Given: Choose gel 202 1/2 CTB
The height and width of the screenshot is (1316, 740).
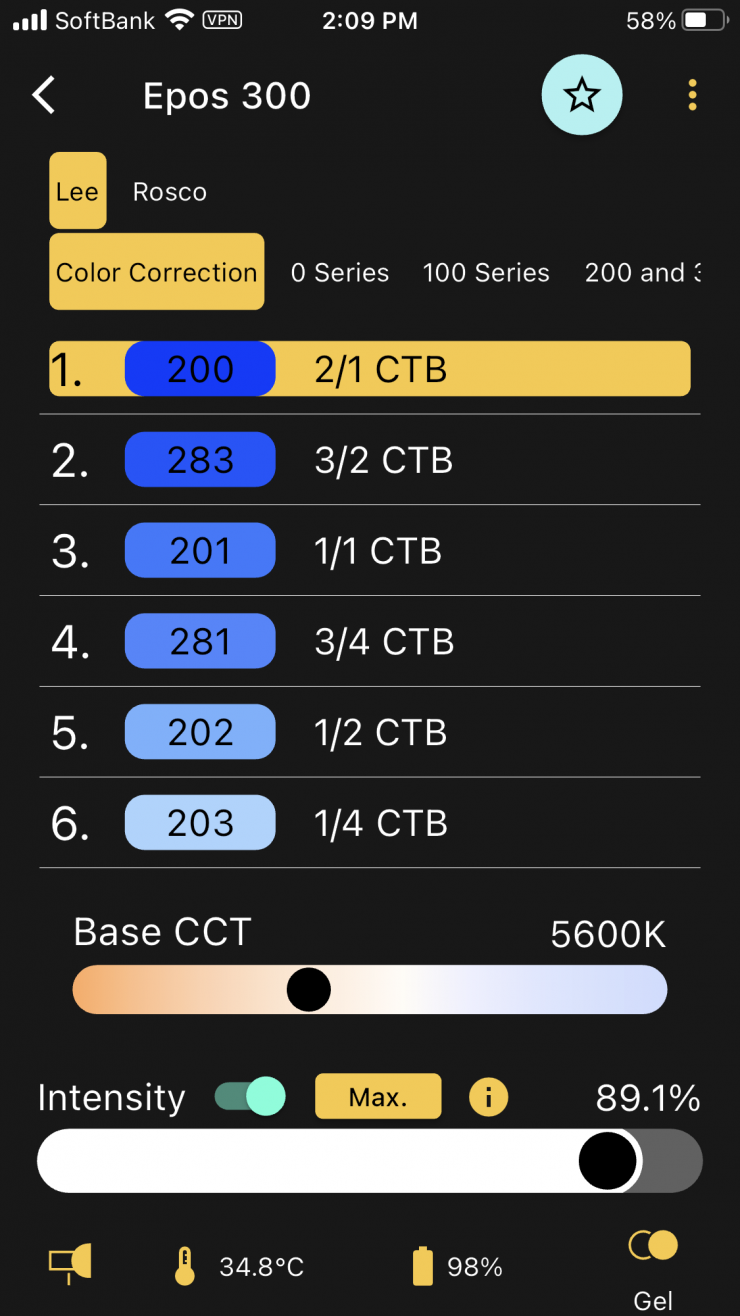Looking at the screenshot, I should click(370, 732).
